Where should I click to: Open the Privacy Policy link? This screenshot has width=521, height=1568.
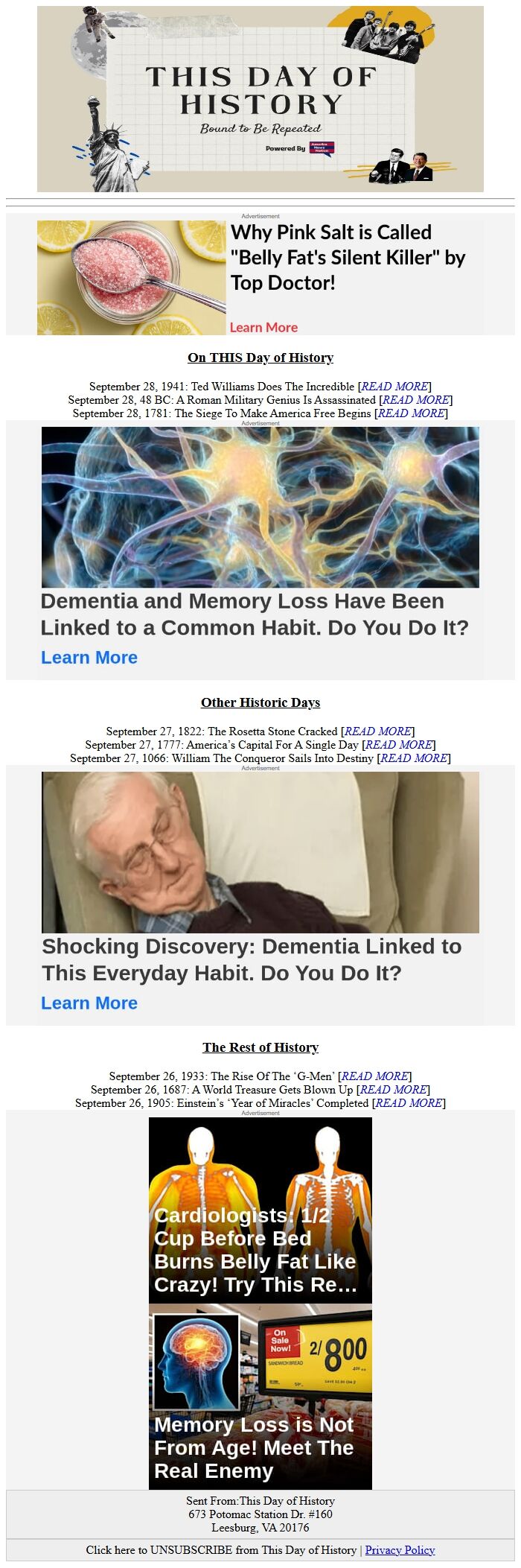(400, 1550)
